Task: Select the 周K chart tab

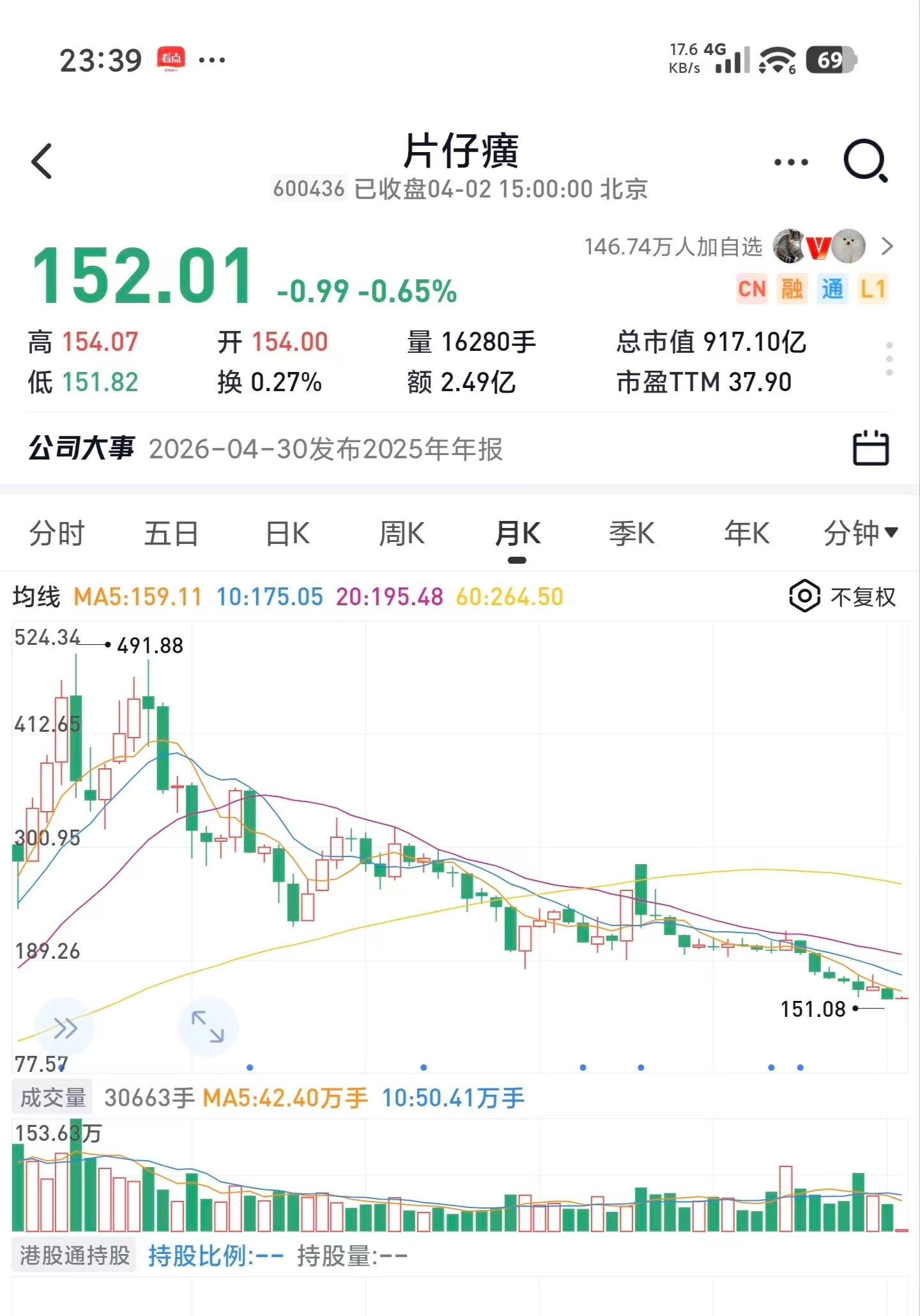Action: coord(402,534)
